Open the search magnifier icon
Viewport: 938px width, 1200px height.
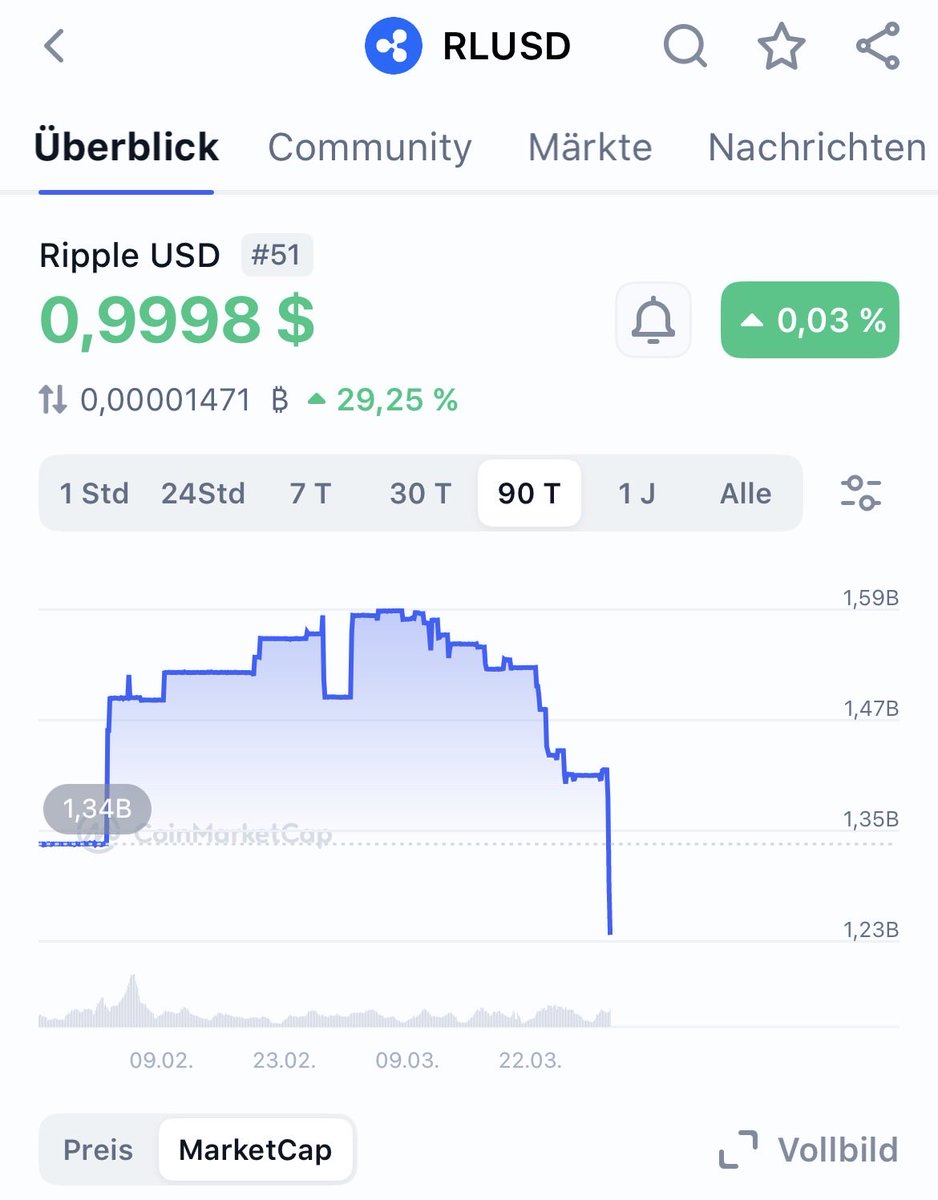click(x=685, y=47)
